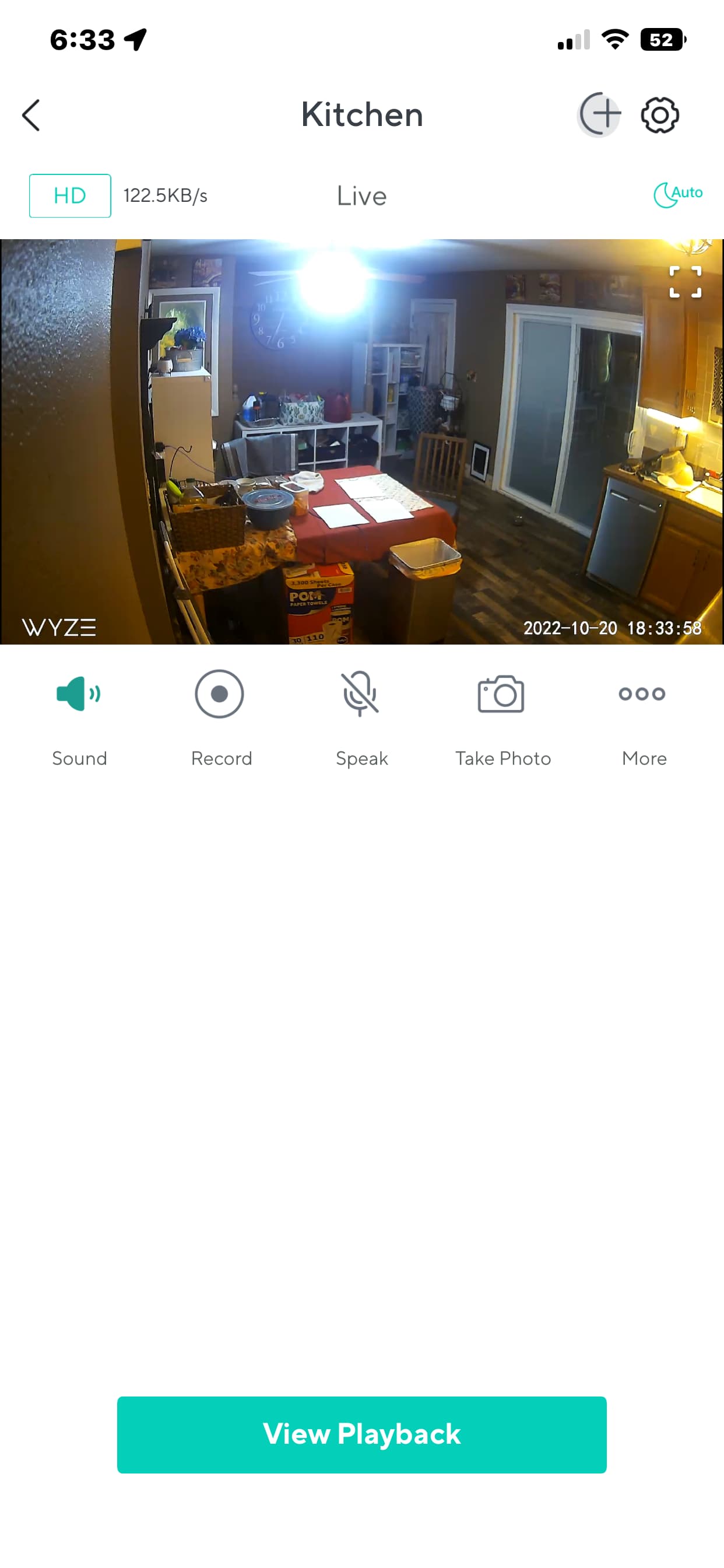Screen dimensions: 724x1568
Task: Mute the camera sound
Action: click(x=79, y=694)
